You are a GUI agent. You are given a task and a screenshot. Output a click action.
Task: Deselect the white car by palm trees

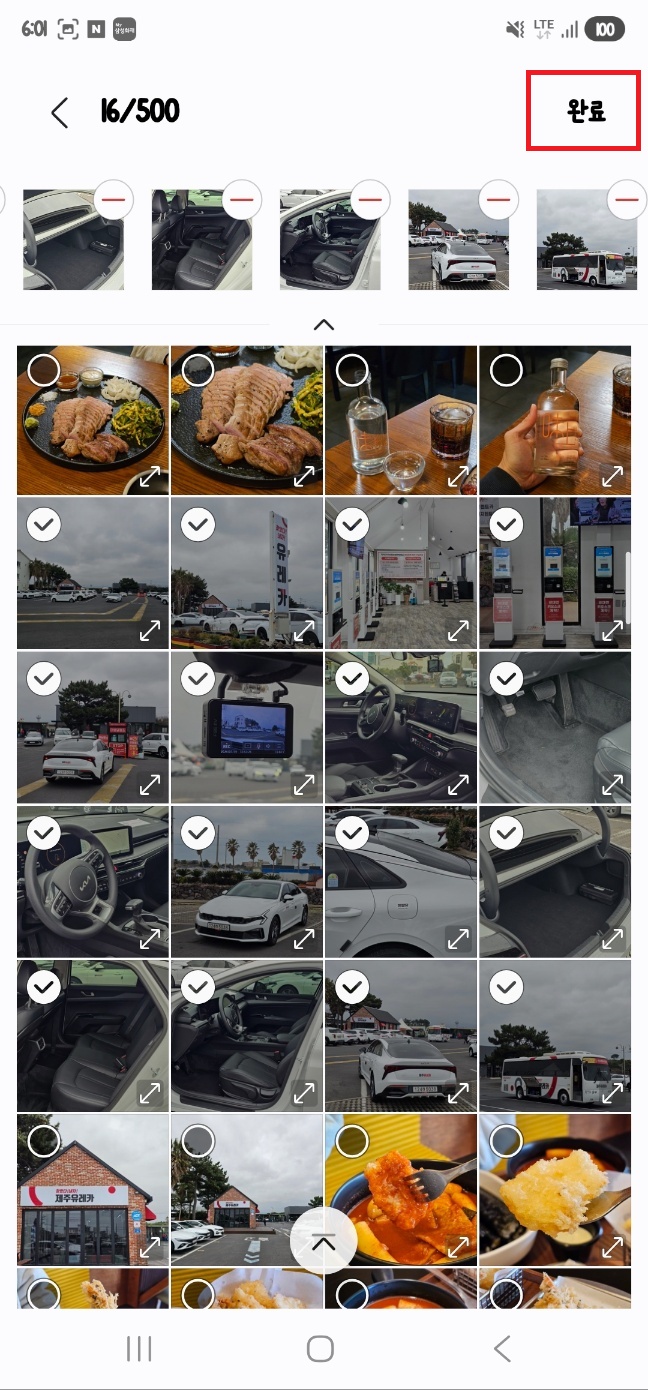click(198, 832)
